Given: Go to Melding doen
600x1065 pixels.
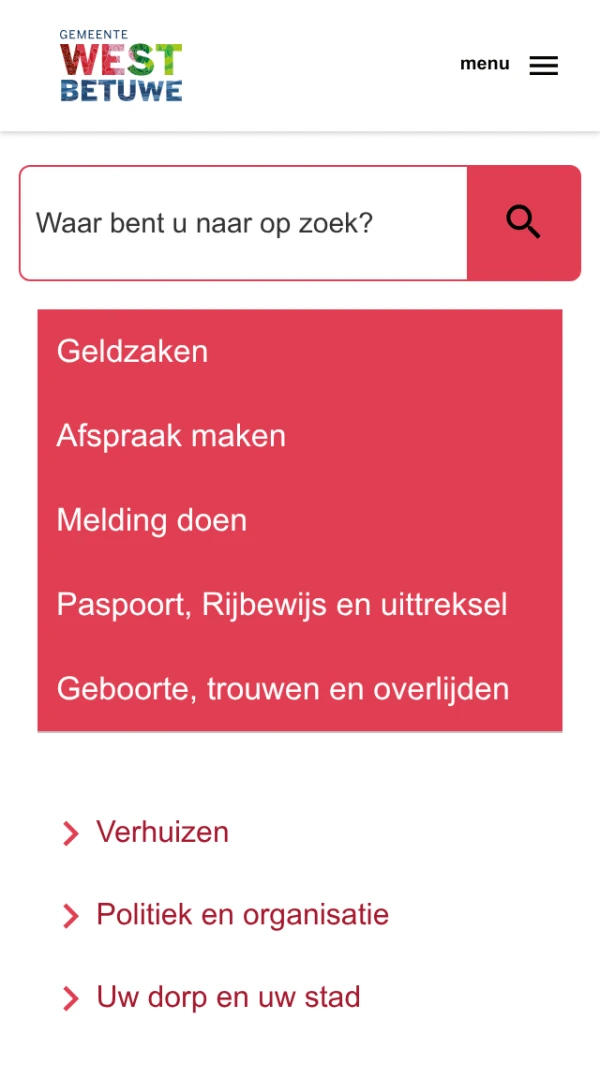Looking at the screenshot, I should pyautogui.click(x=152, y=520).
